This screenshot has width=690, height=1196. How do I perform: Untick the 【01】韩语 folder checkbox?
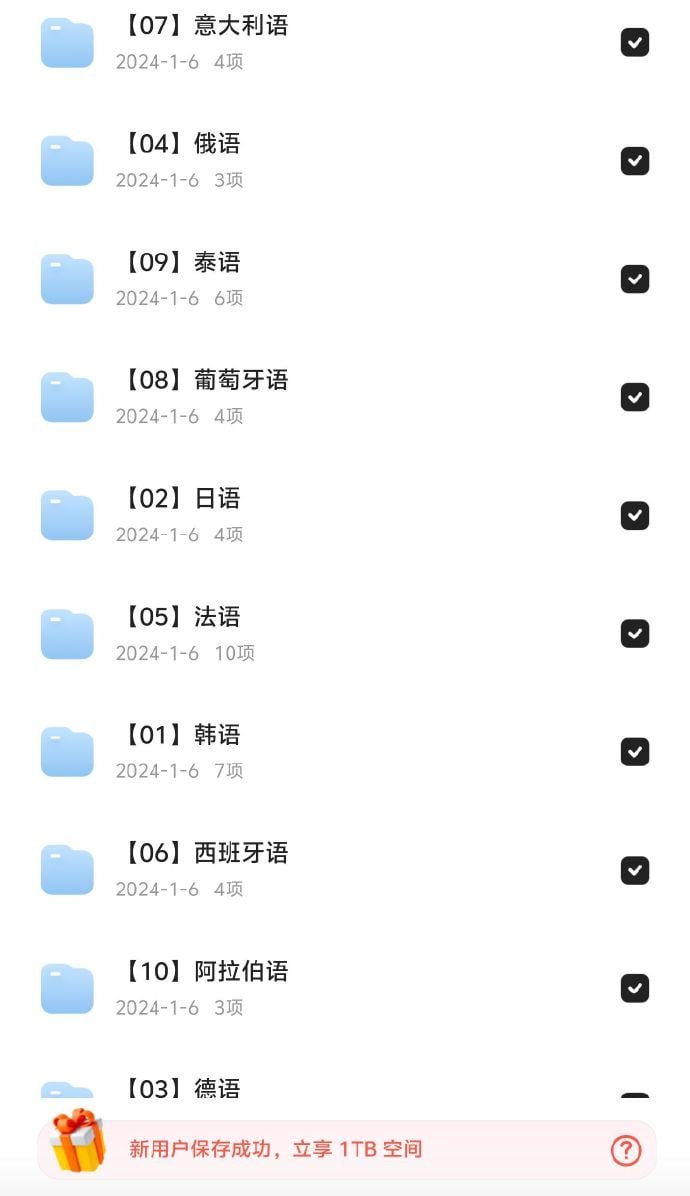635,752
